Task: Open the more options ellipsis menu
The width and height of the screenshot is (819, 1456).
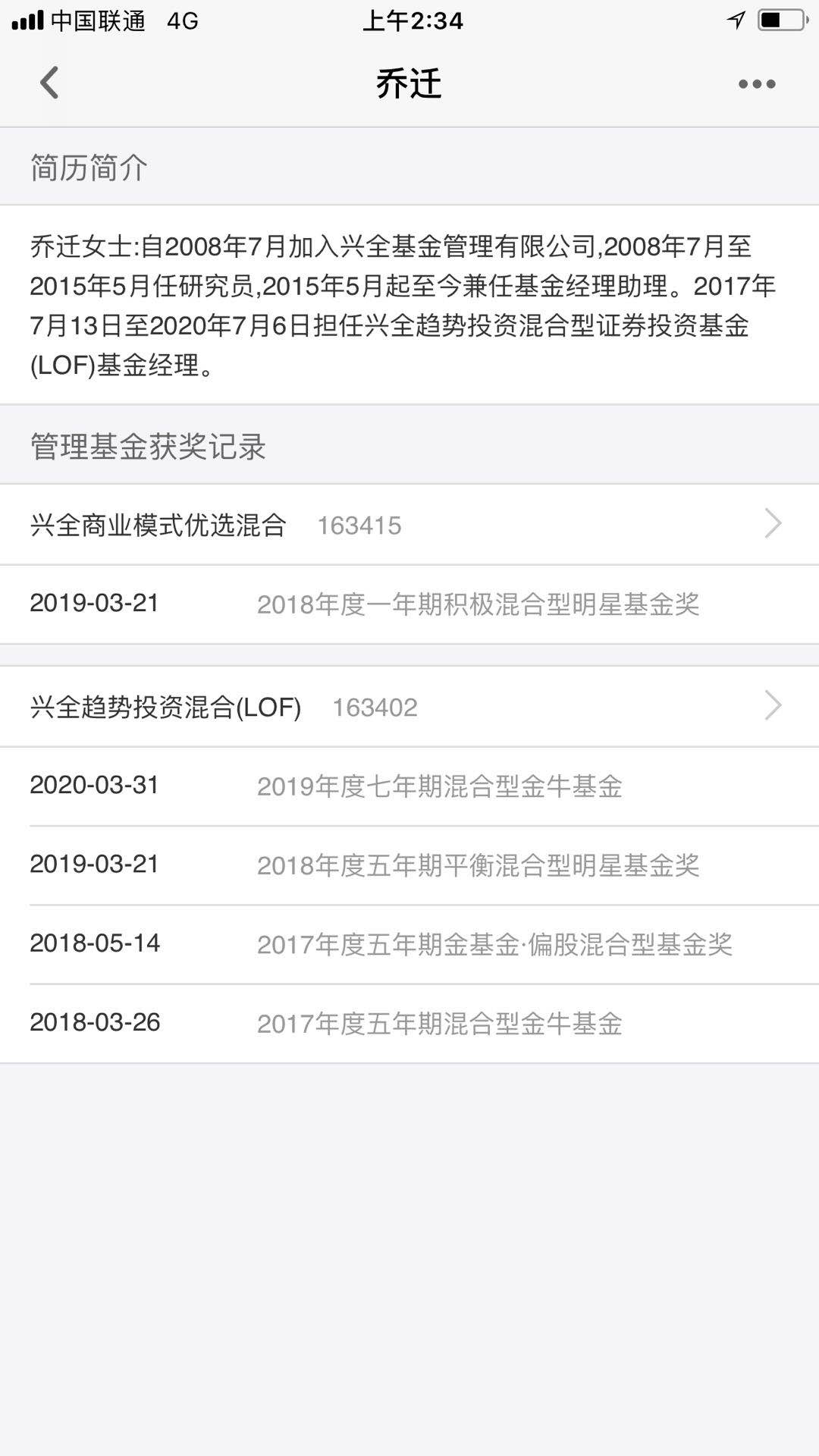Action: point(755,83)
